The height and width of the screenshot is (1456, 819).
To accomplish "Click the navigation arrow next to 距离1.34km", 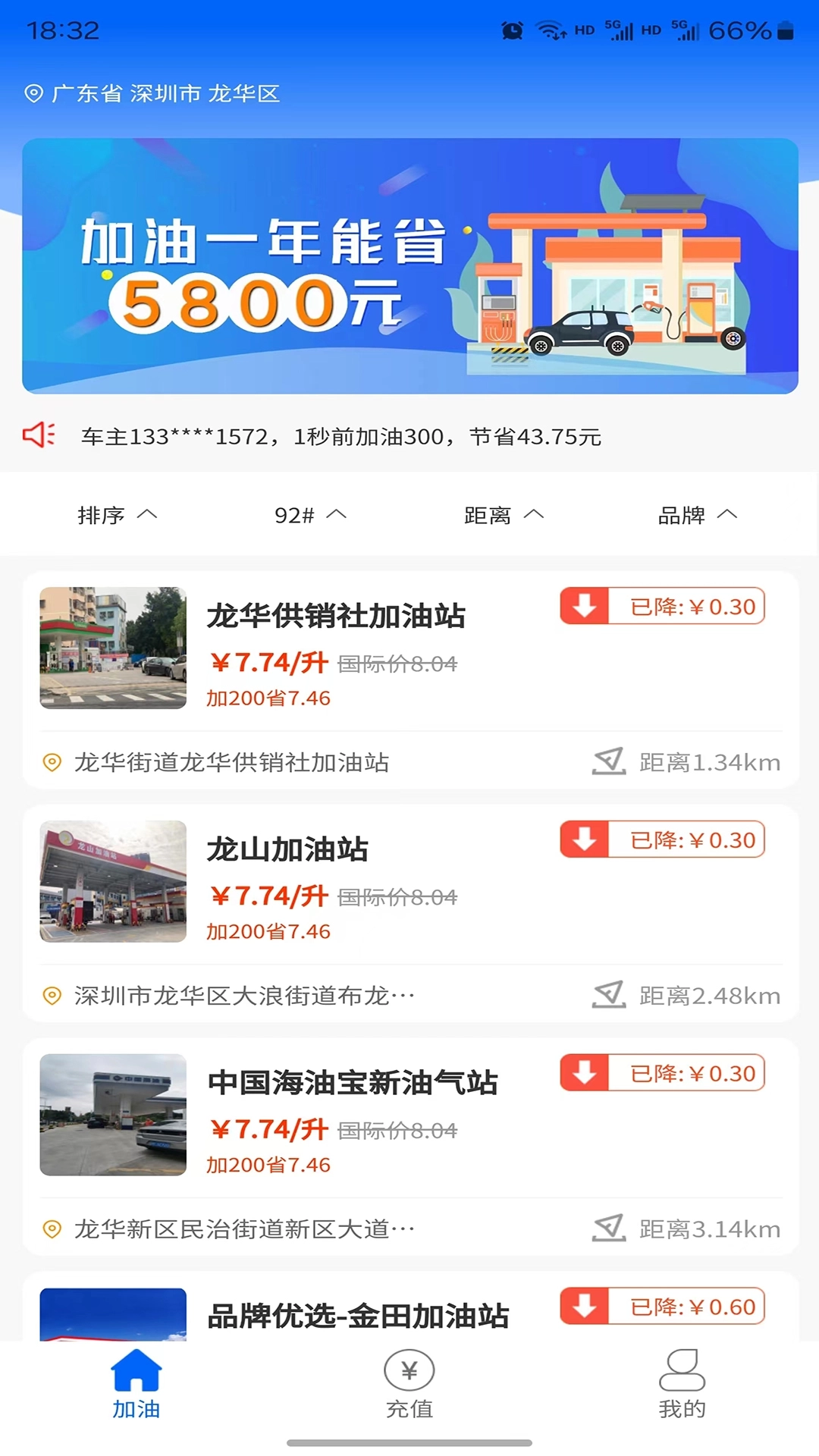I will [604, 763].
